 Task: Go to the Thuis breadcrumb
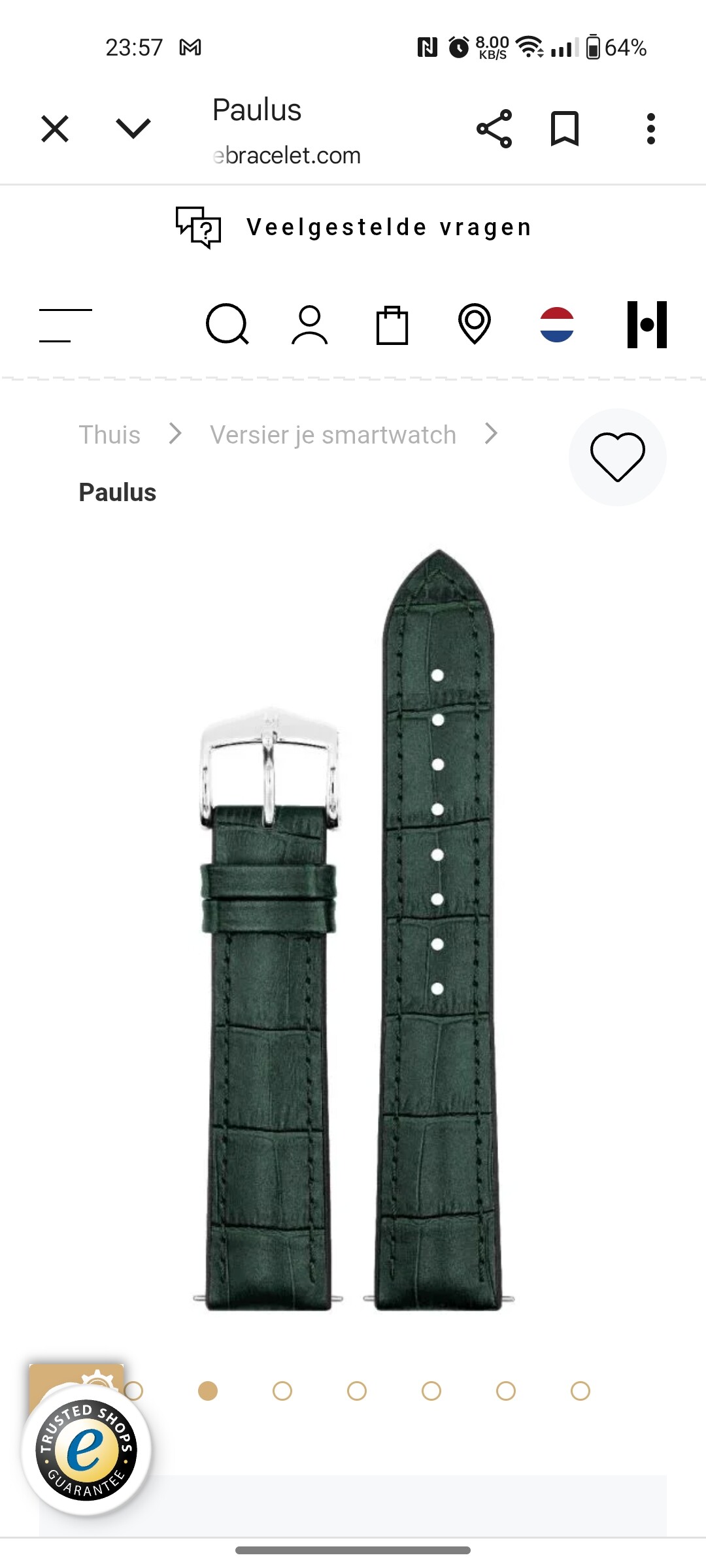pos(110,434)
